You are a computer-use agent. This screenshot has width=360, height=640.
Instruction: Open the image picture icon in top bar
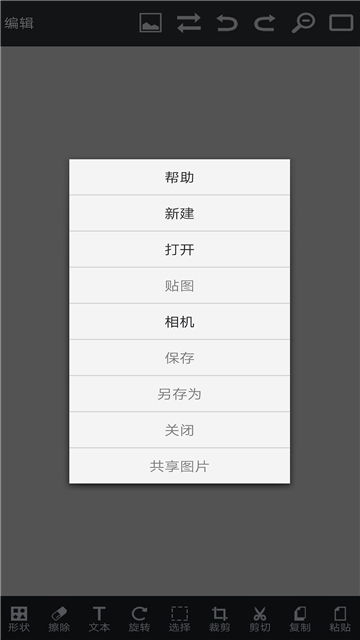click(150, 23)
